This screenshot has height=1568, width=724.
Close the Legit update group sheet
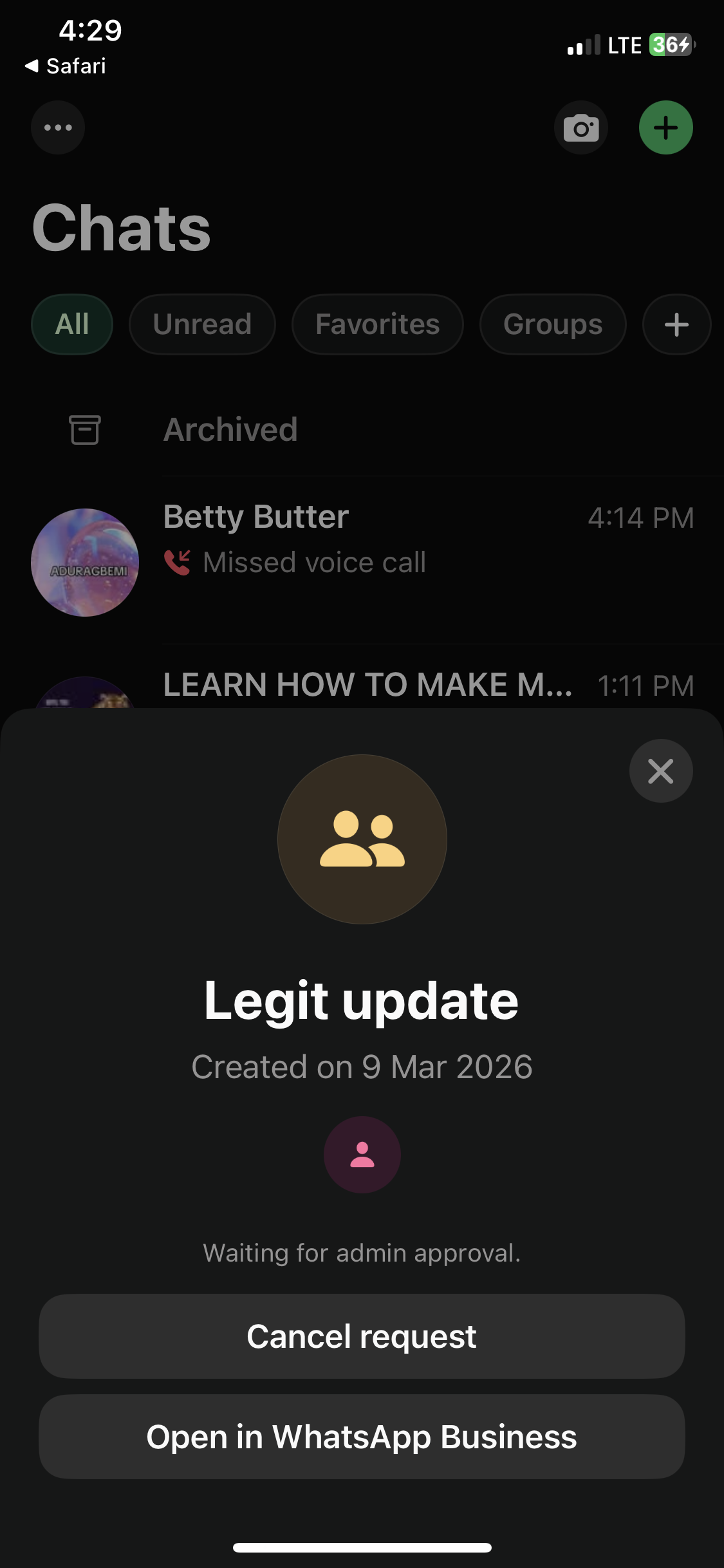click(660, 770)
